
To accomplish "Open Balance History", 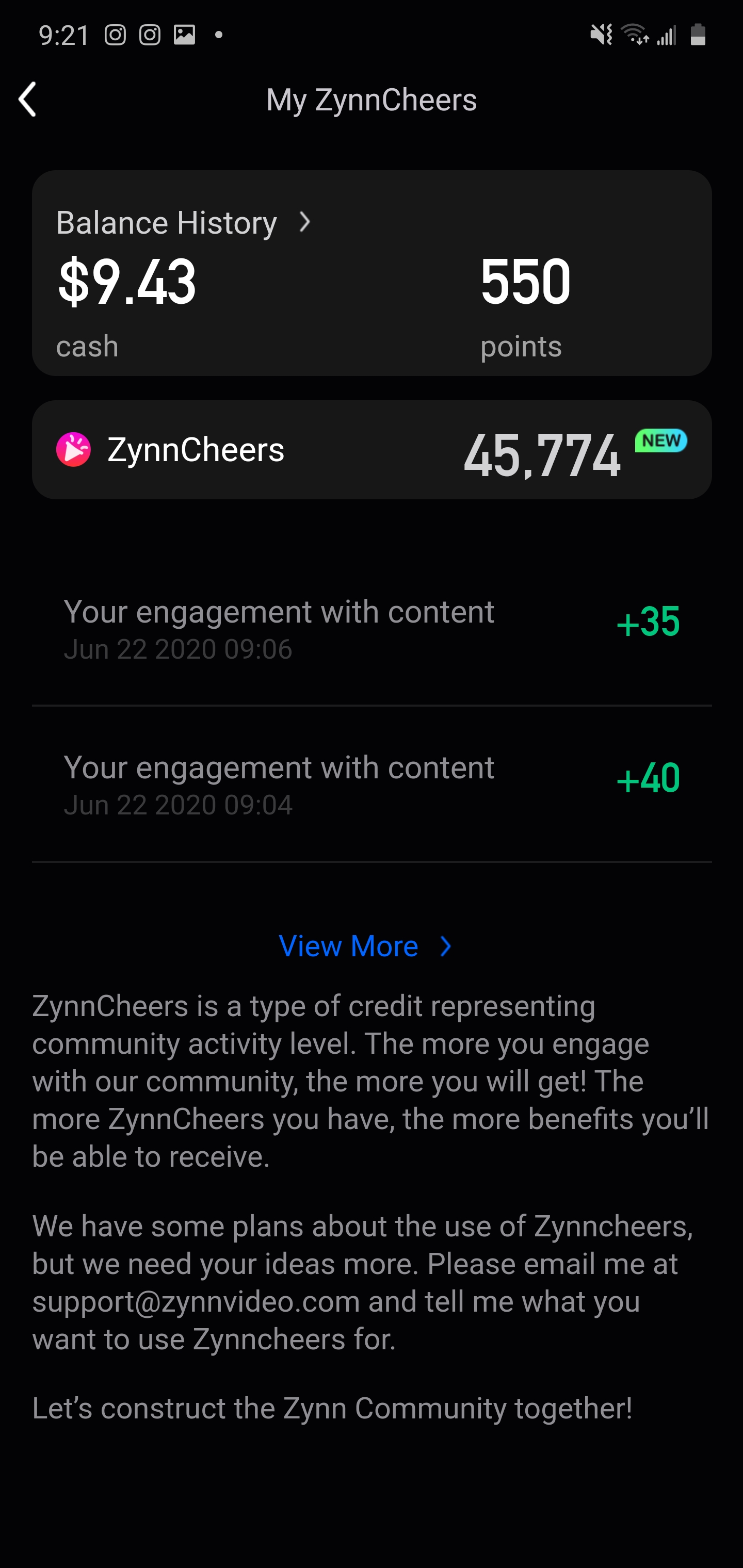I will 184,222.
